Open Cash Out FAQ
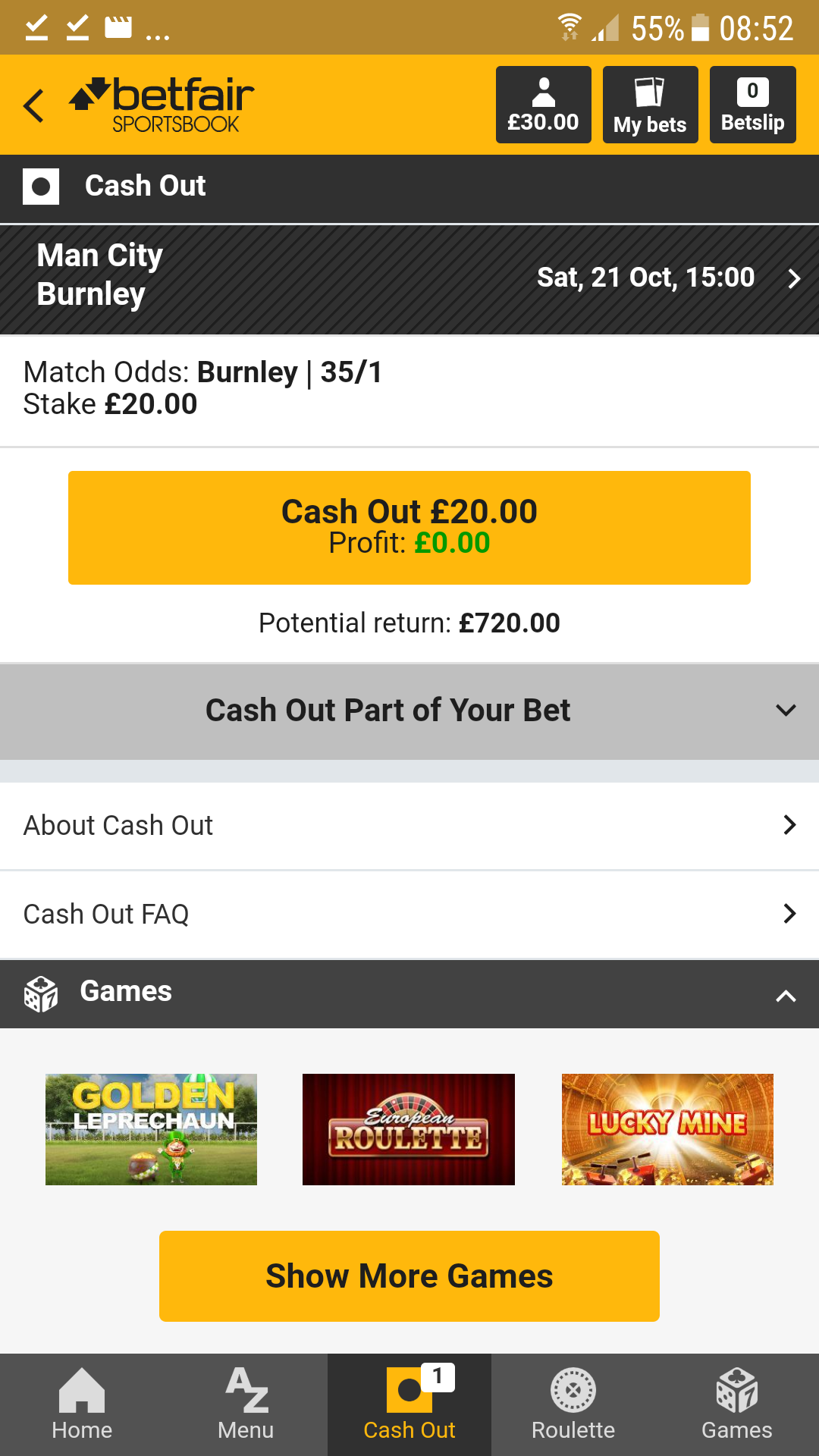 click(x=409, y=914)
